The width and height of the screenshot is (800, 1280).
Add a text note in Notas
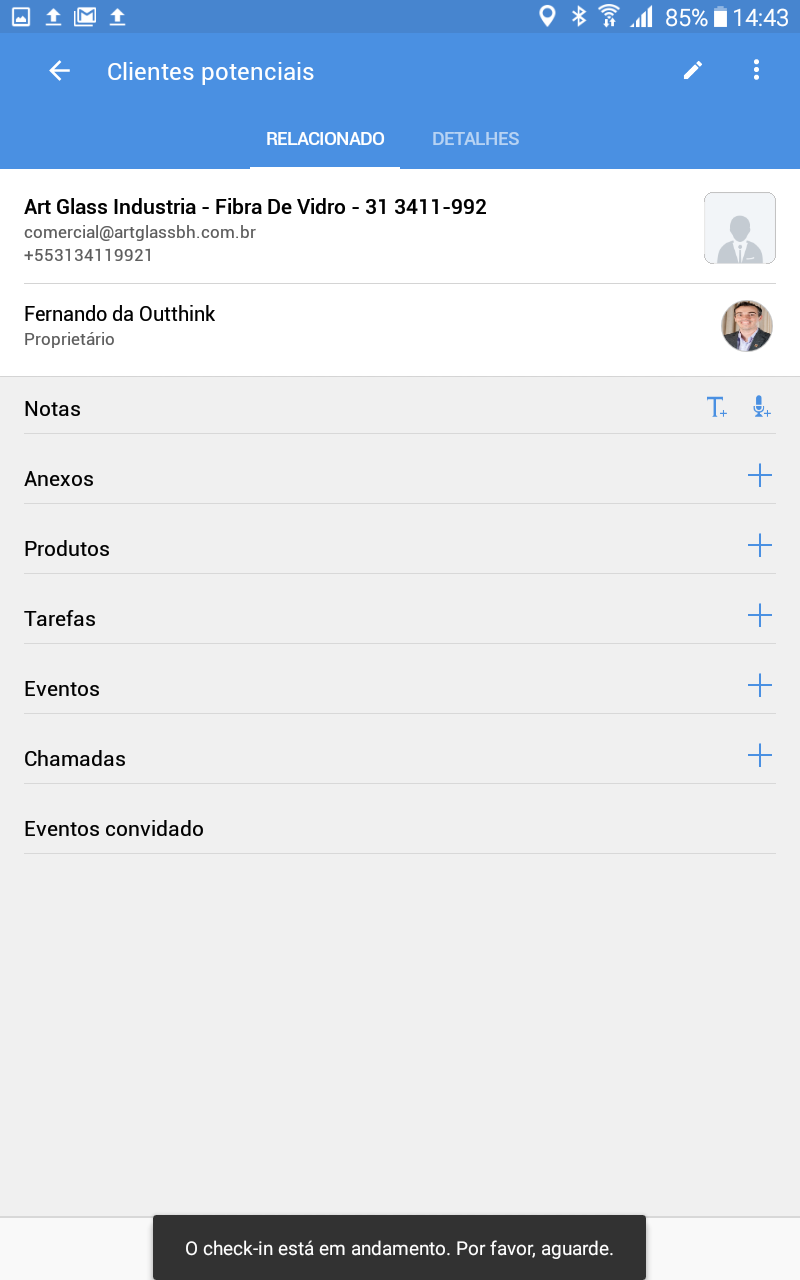716,408
